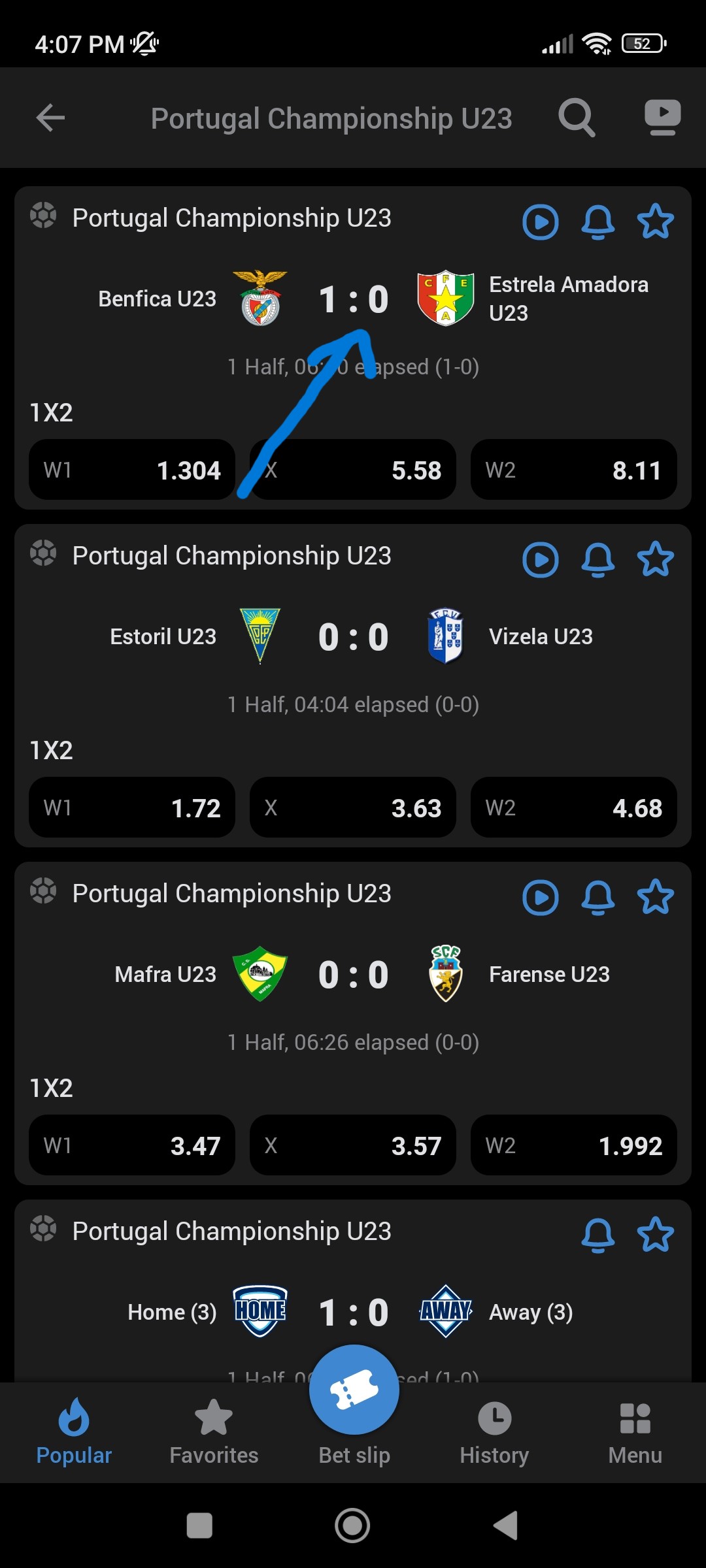Switch to the History tab
The image size is (706, 1568).
coord(494,1432)
